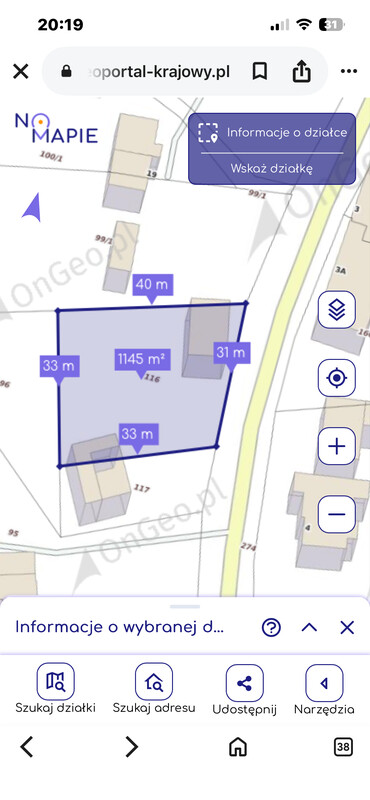The width and height of the screenshot is (370, 800).
Task: Open help for selected parcel info
Action: (271, 627)
